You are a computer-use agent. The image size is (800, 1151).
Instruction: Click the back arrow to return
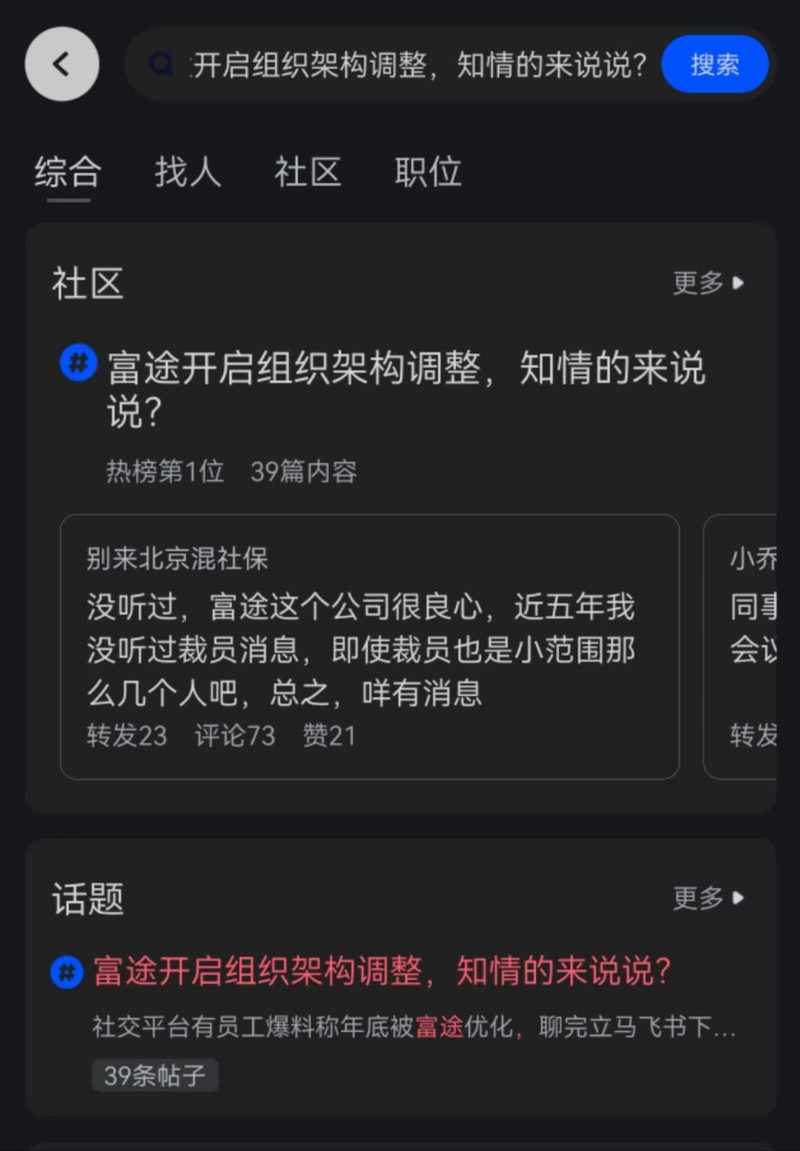61,63
